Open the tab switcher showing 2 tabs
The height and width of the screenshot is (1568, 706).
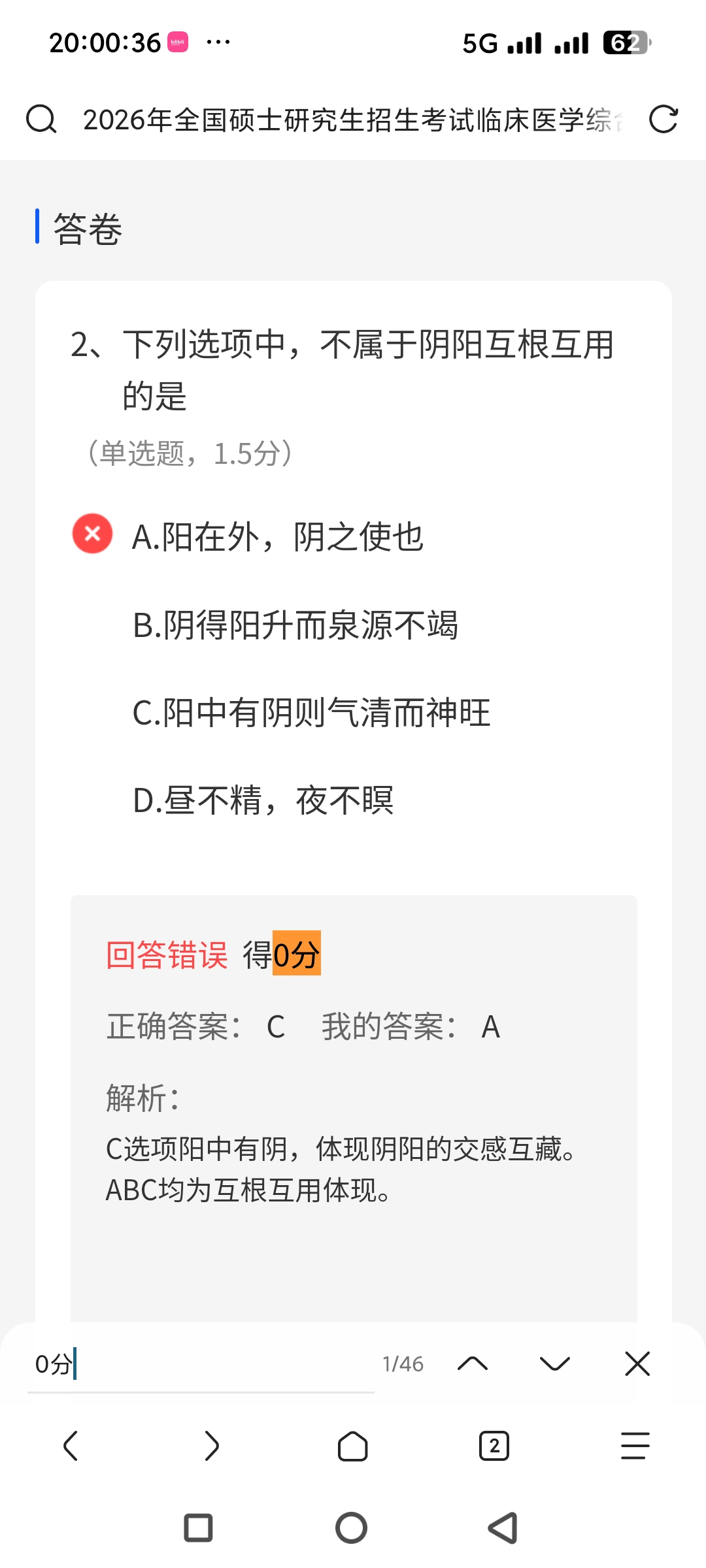pyautogui.click(x=494, y=1446)
